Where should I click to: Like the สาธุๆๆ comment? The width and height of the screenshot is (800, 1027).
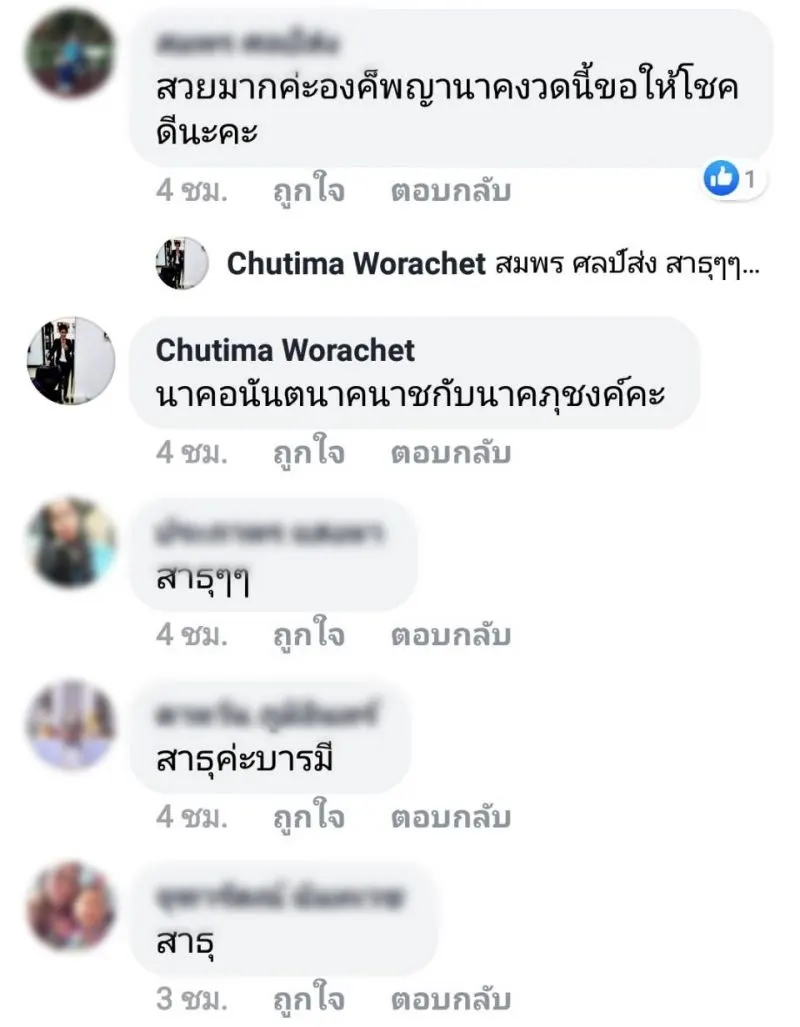coord(309,635)
